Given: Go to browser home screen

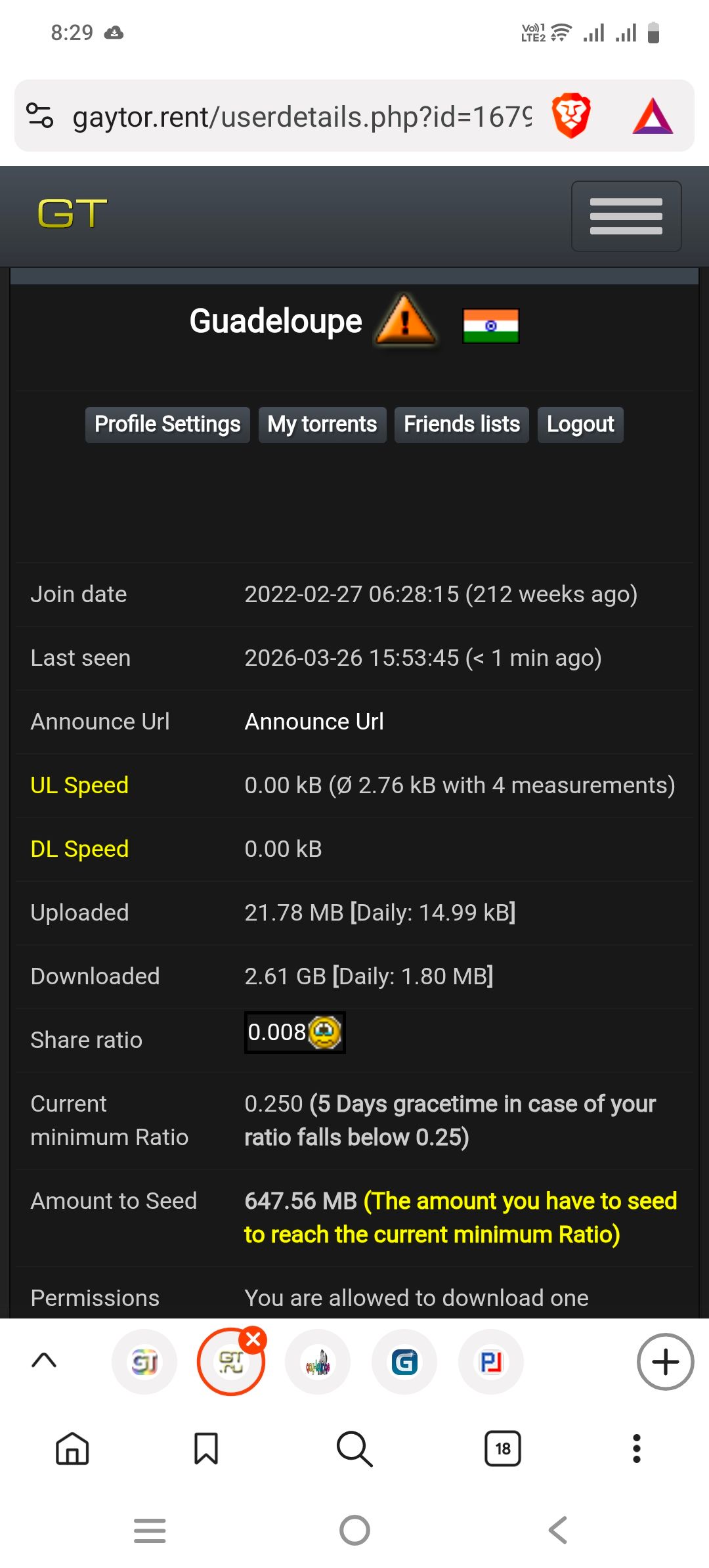Looking at the screenshot, I should (x=72, y=1448).
